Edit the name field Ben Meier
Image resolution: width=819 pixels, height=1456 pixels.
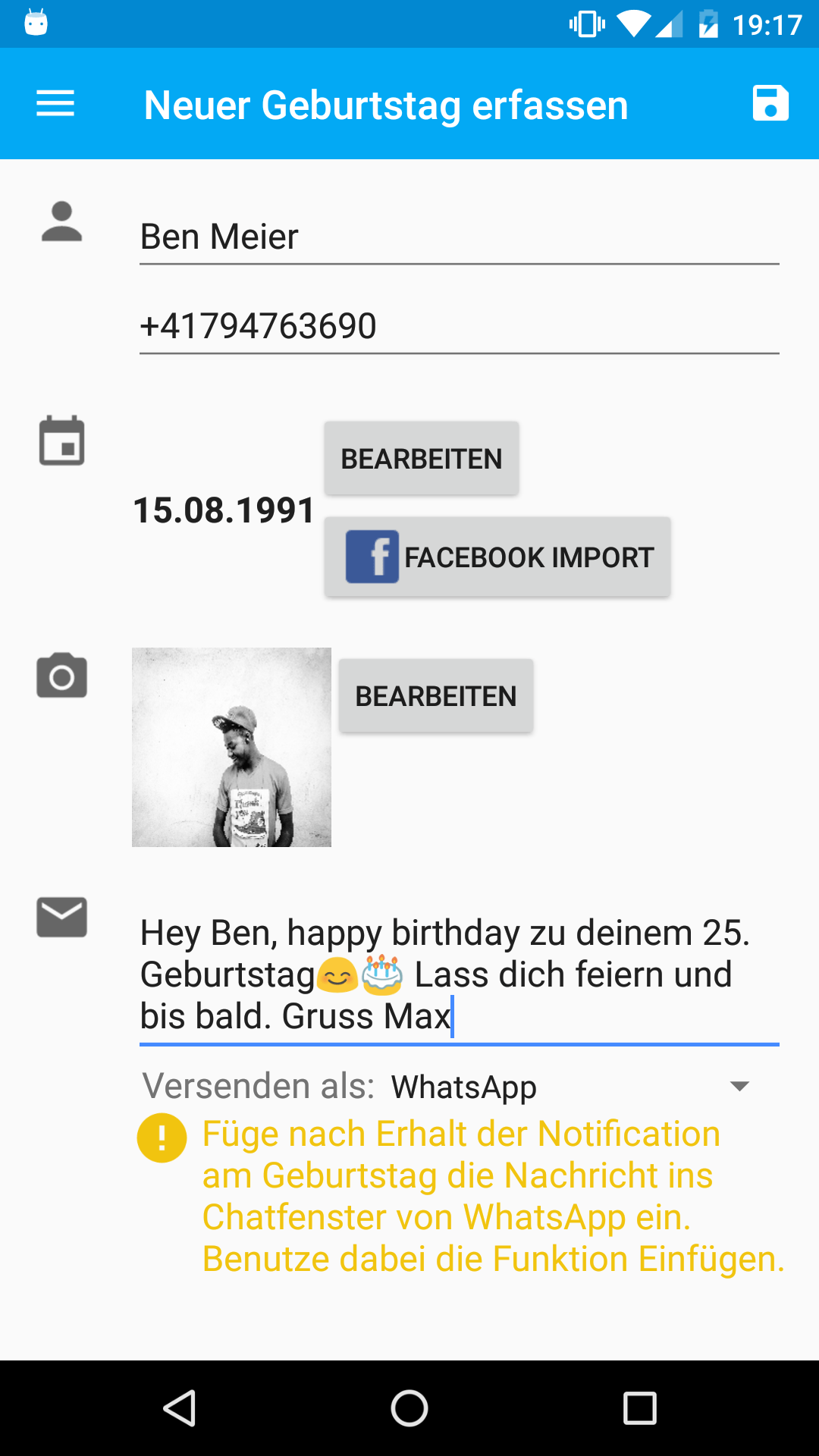pos(459,237)
